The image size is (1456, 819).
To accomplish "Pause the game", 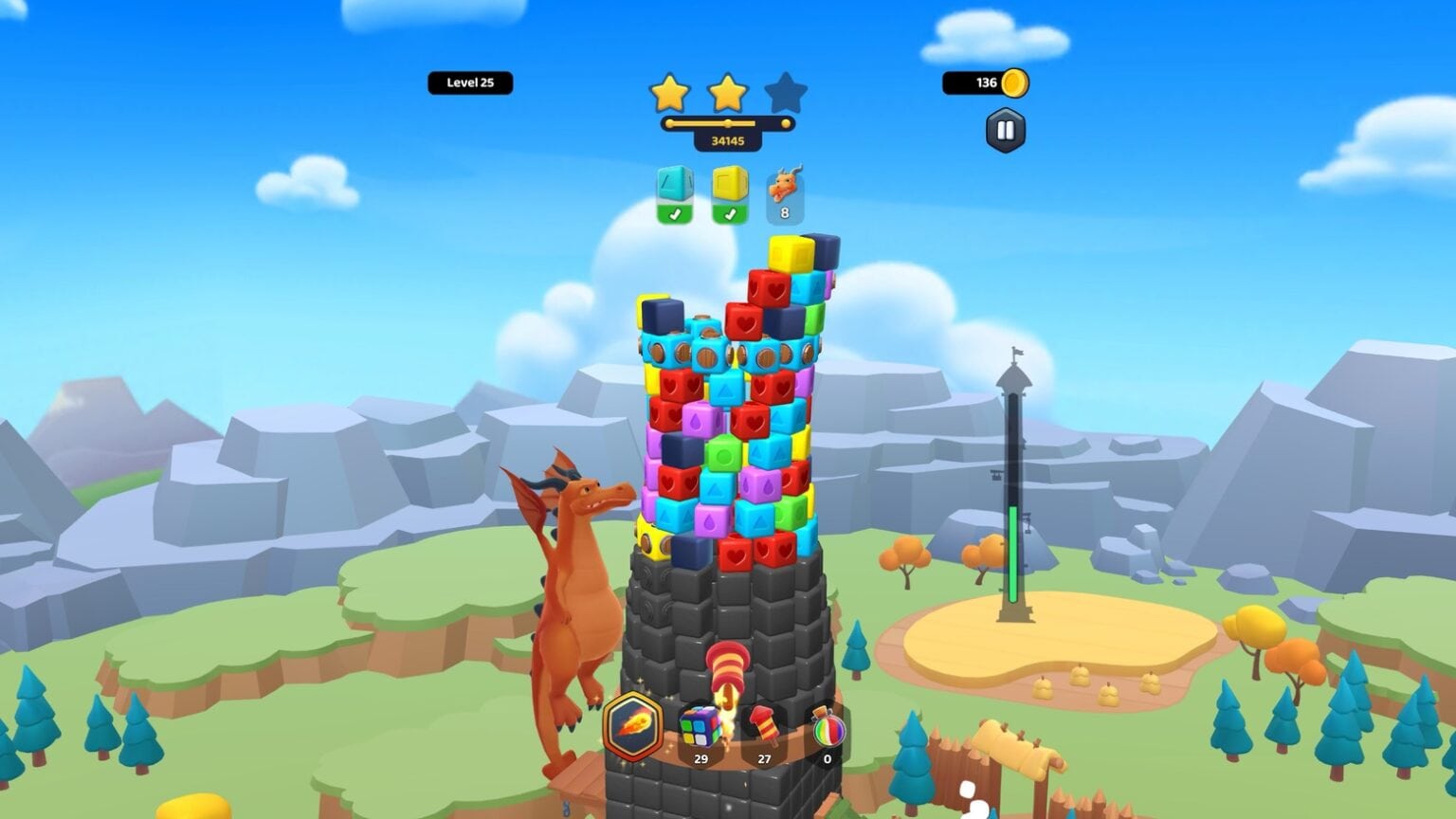I will 1006,131.
